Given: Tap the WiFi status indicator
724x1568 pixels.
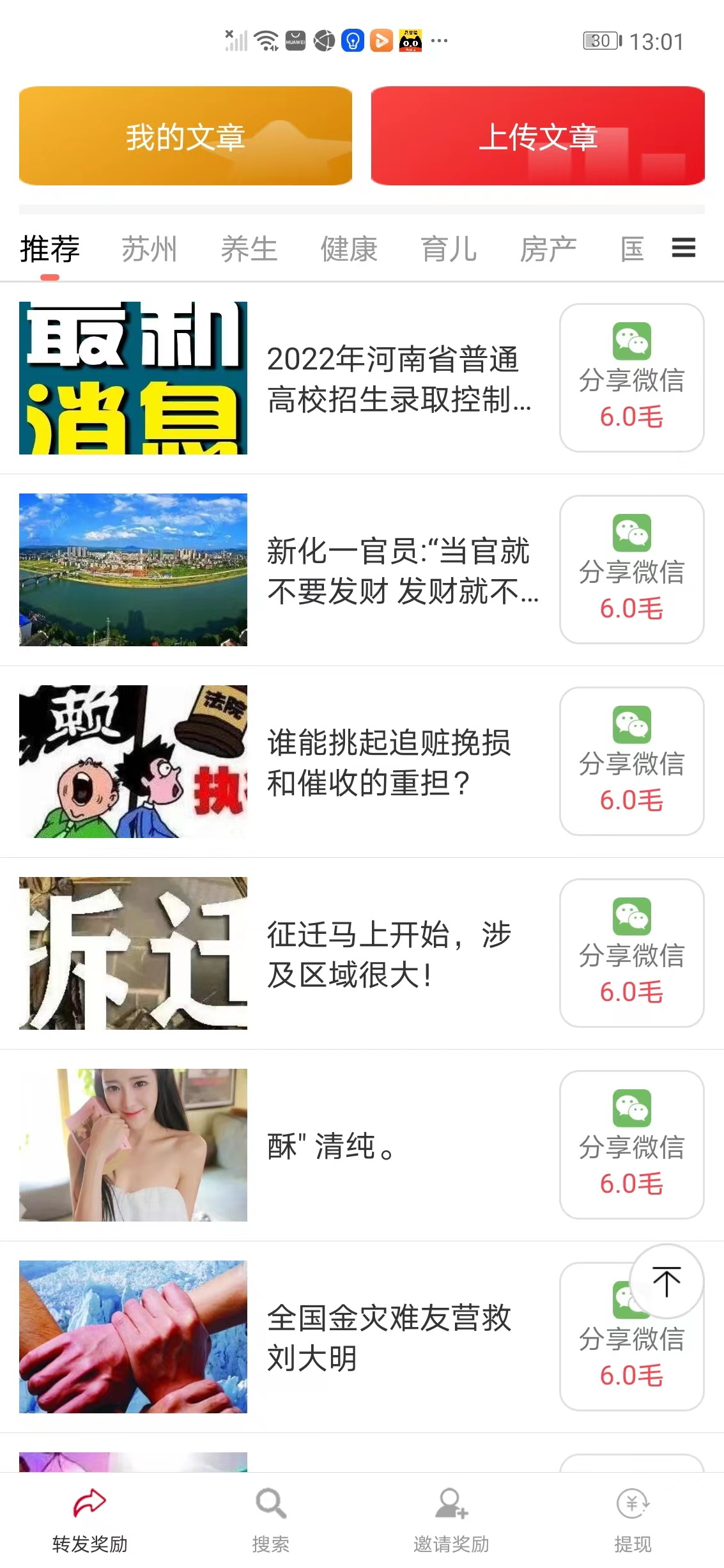Looking at the screenshot, I should (266, 40).
